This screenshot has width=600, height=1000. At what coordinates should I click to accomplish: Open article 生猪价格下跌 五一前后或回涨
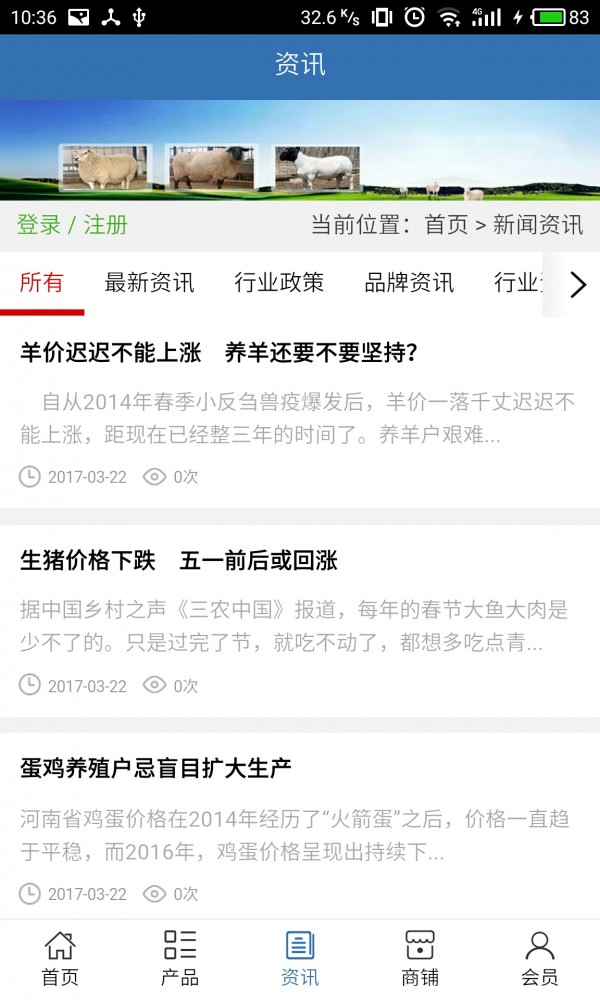[179, 561]
